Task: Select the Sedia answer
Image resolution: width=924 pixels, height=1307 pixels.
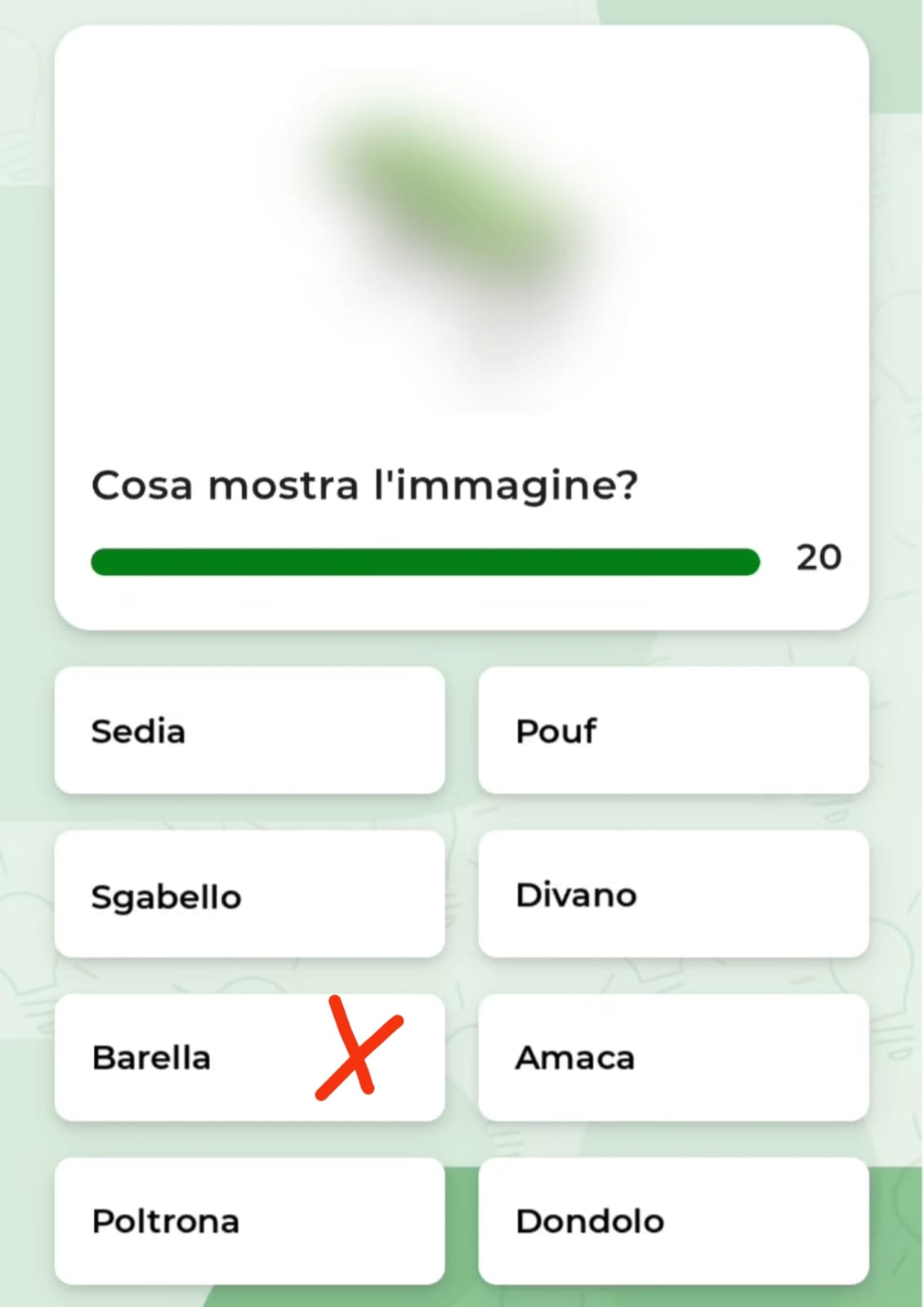Action: pos(249,730)
